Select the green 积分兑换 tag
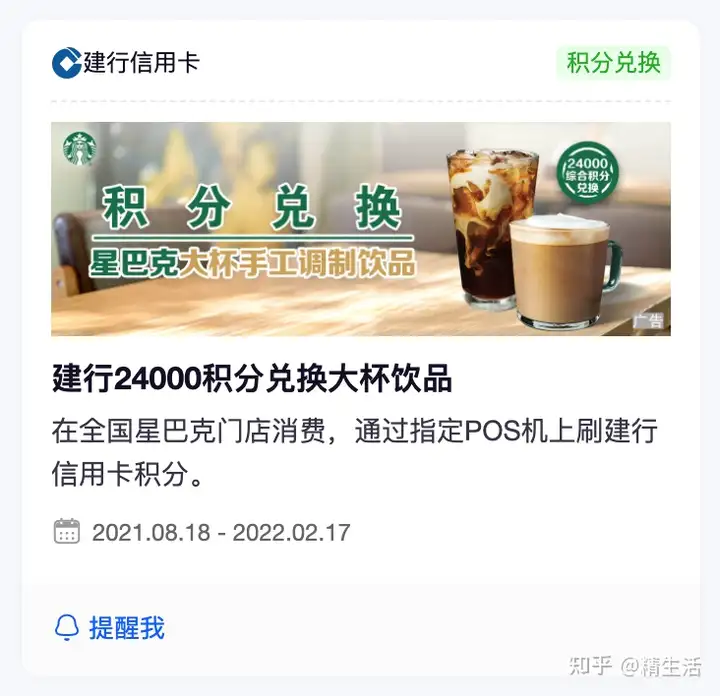720x696 pixels. click(x=613, y=63)
